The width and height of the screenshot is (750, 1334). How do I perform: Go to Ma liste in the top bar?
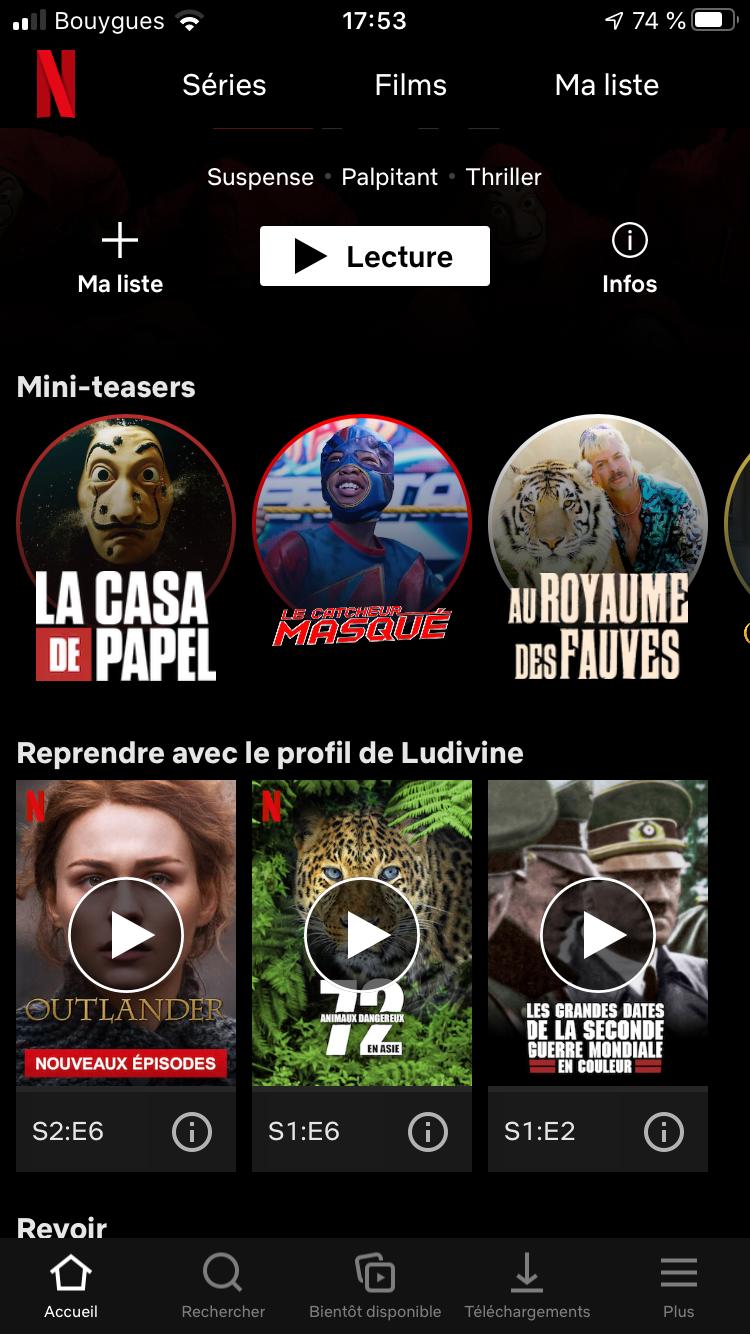pos(607,85)
